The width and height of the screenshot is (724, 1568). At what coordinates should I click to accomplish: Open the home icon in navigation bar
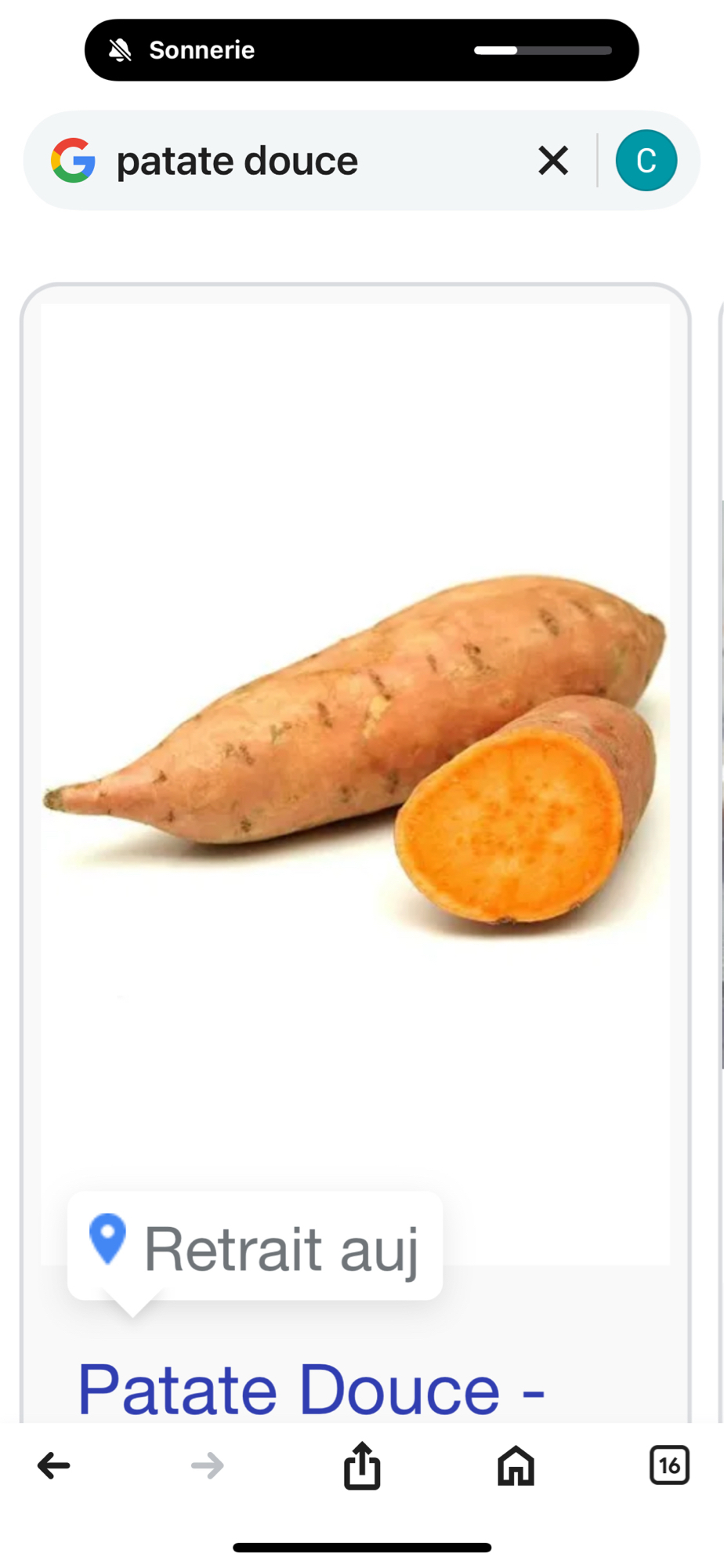(515, 1465)
